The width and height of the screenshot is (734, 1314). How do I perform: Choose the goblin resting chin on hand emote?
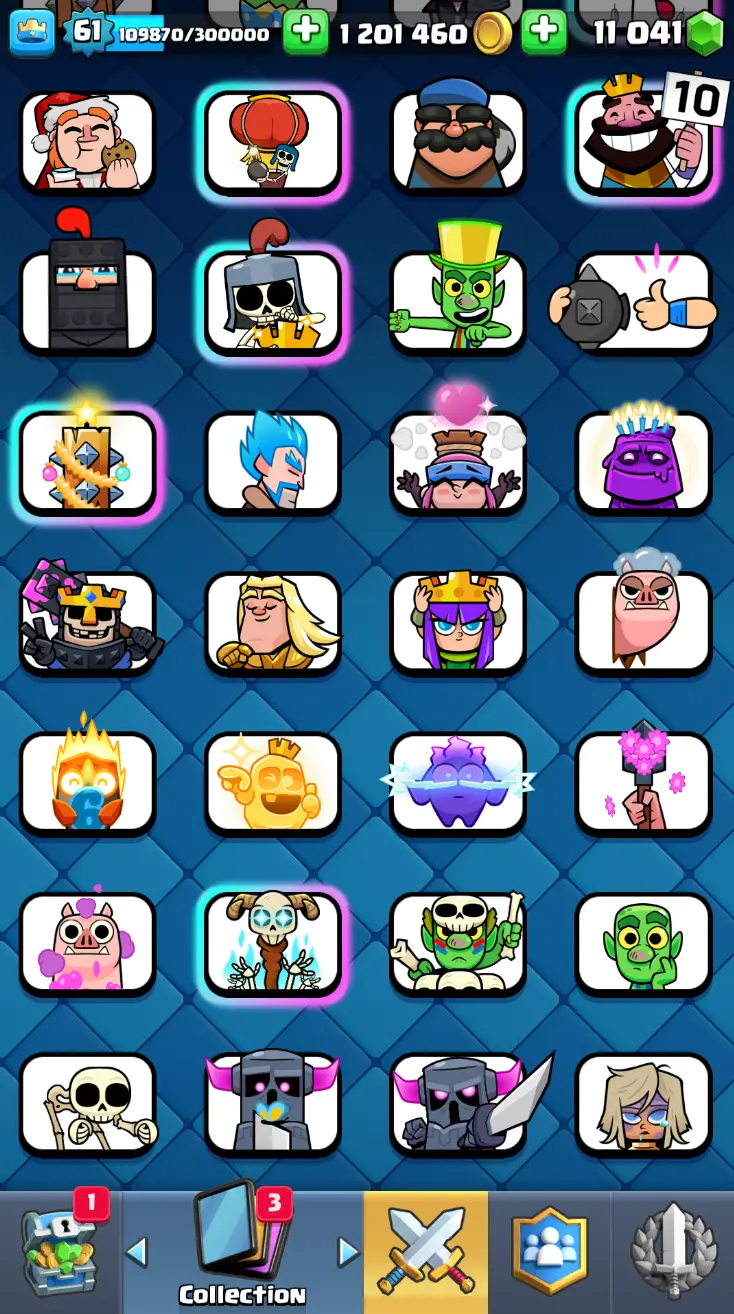tap(644, 942)
